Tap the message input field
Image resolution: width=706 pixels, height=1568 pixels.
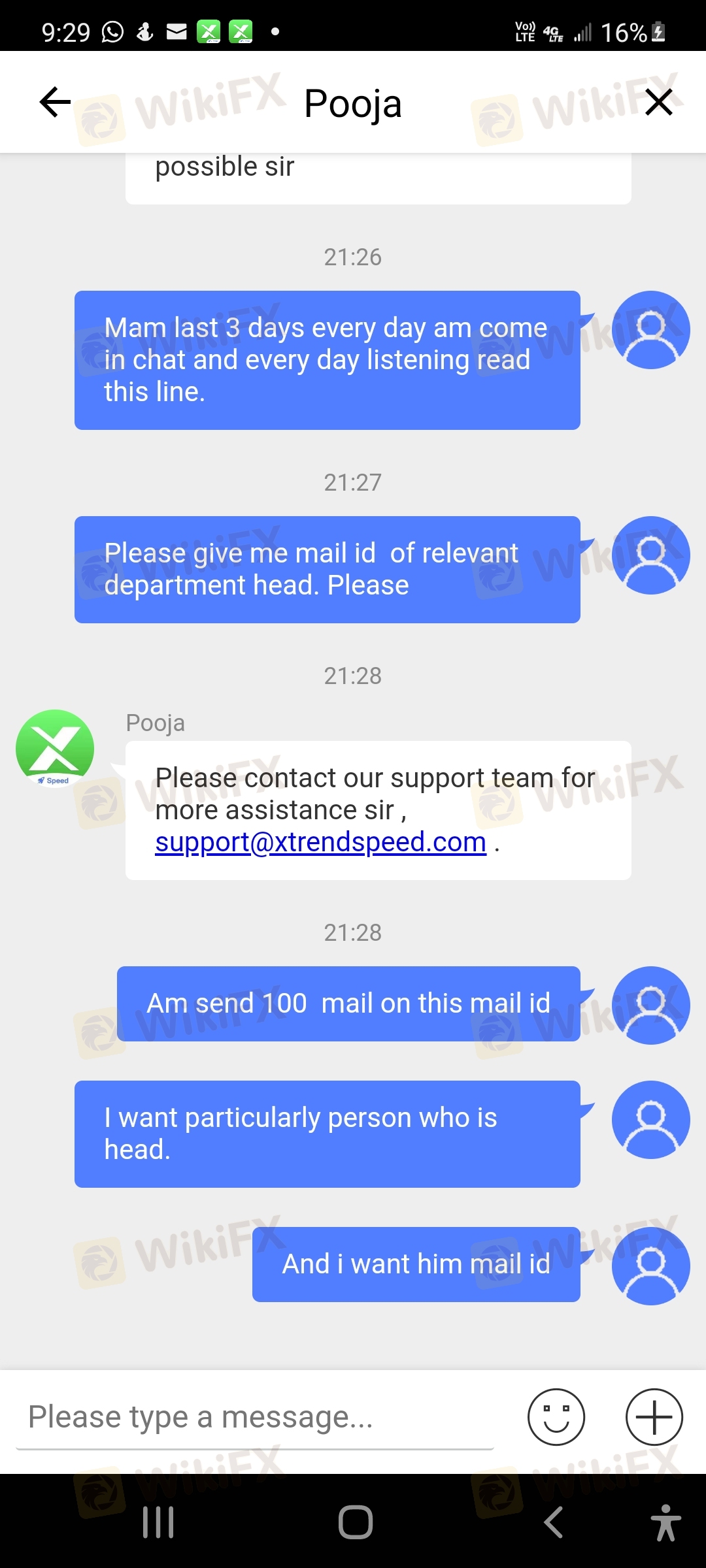point(255,1417)
